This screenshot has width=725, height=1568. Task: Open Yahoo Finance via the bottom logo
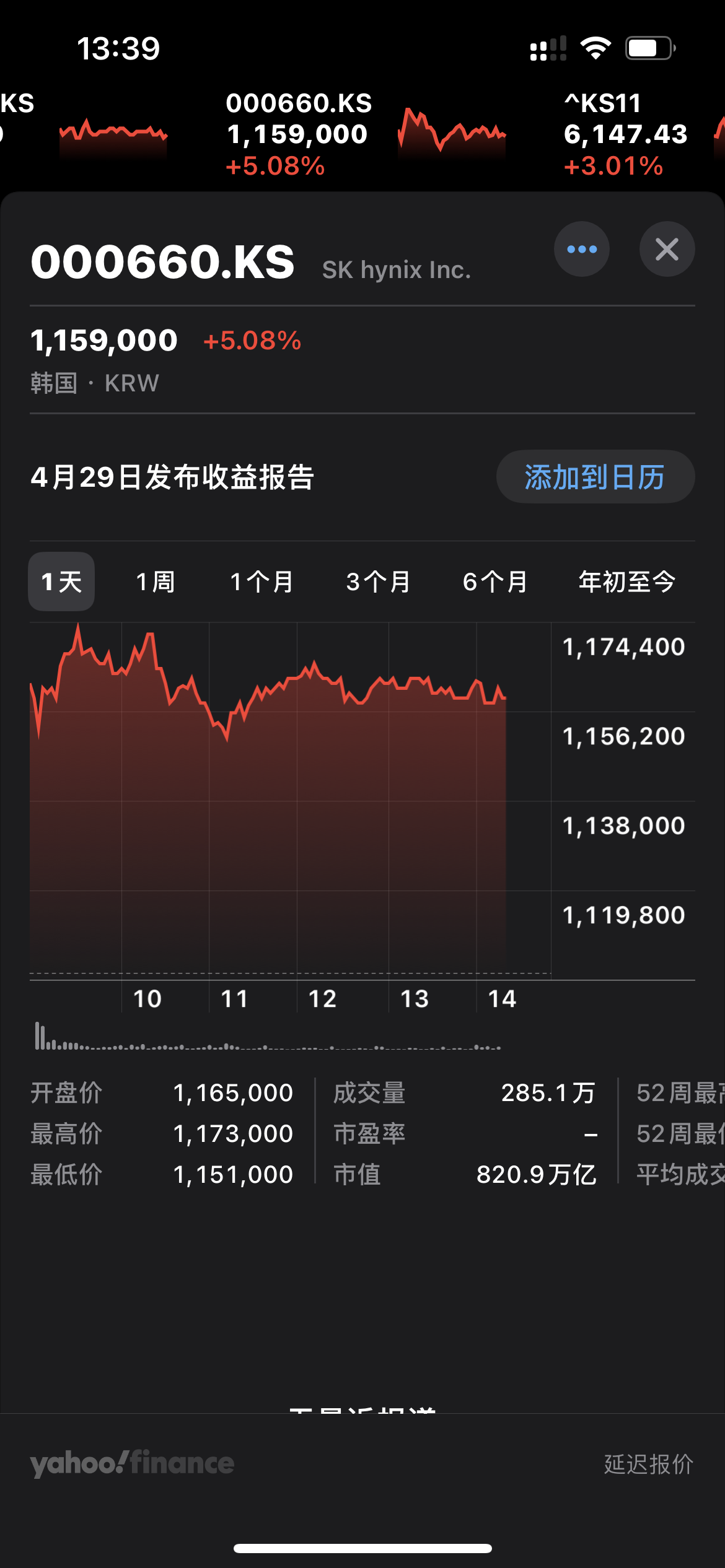point(132,1463)
